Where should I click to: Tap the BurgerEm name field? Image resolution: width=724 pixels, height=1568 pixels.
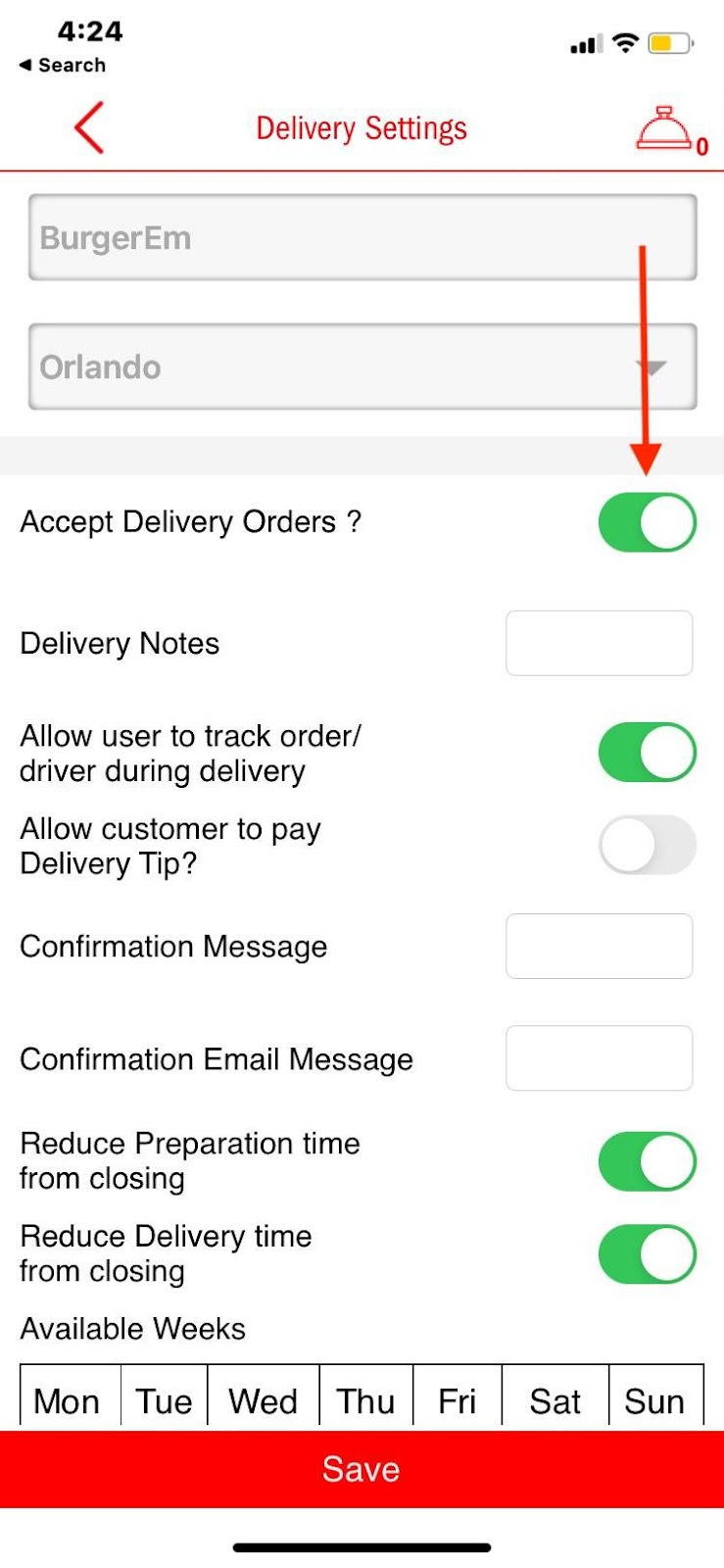tap(362, 238)
